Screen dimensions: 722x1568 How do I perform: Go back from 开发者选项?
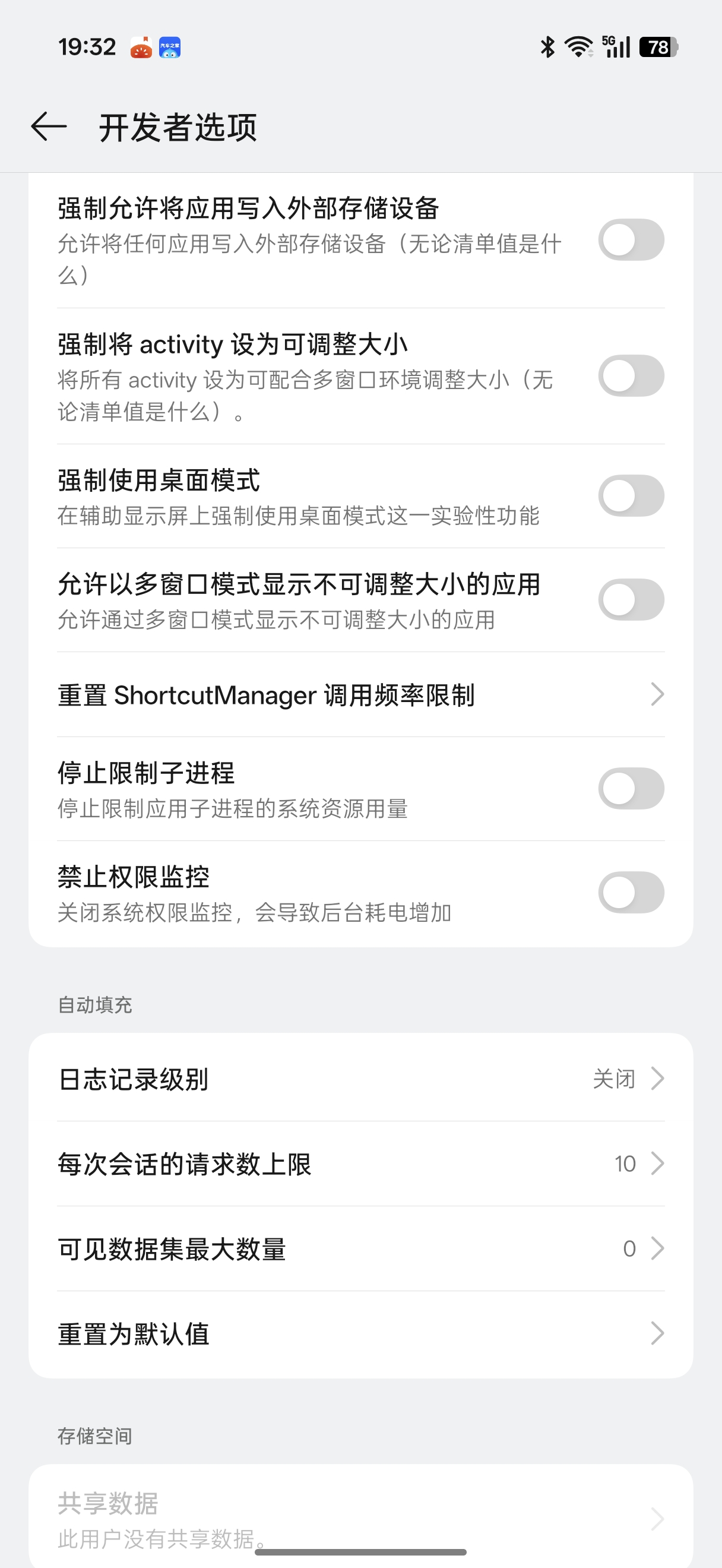click(x=49, y=127)
